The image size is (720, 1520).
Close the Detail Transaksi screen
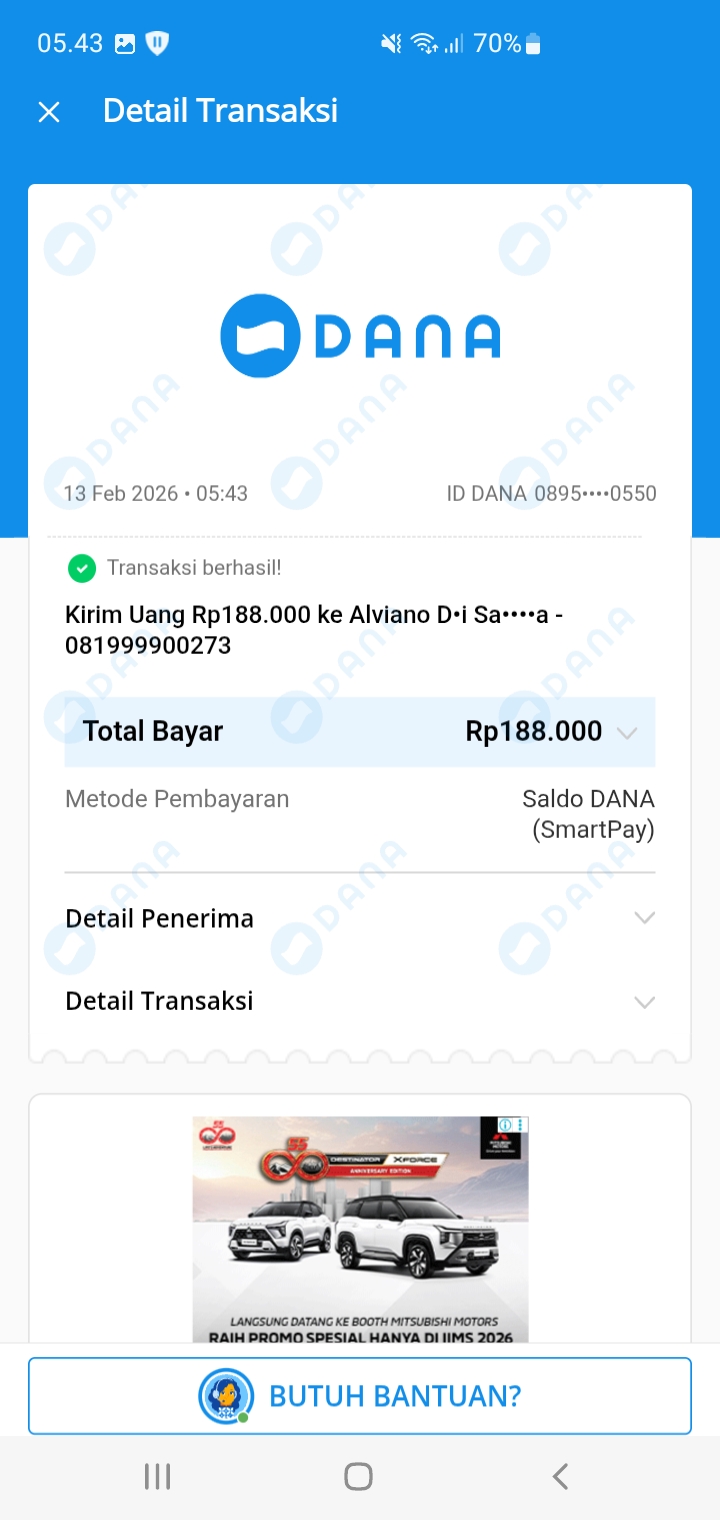tap(49, 112)
